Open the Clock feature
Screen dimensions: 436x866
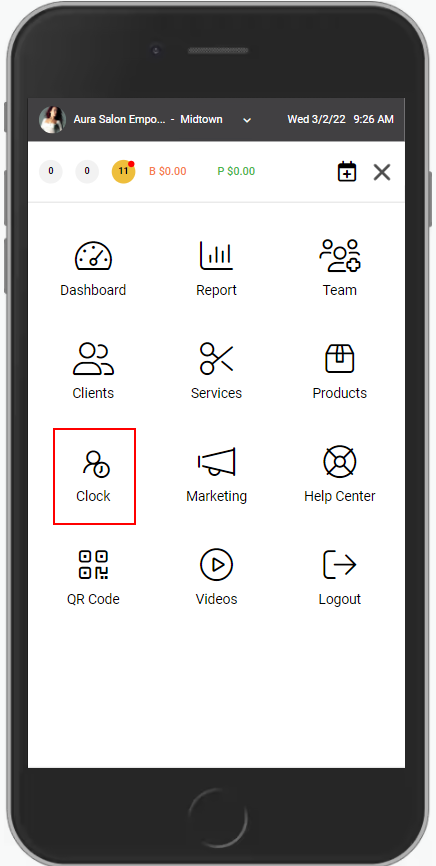tap(94, 476)
